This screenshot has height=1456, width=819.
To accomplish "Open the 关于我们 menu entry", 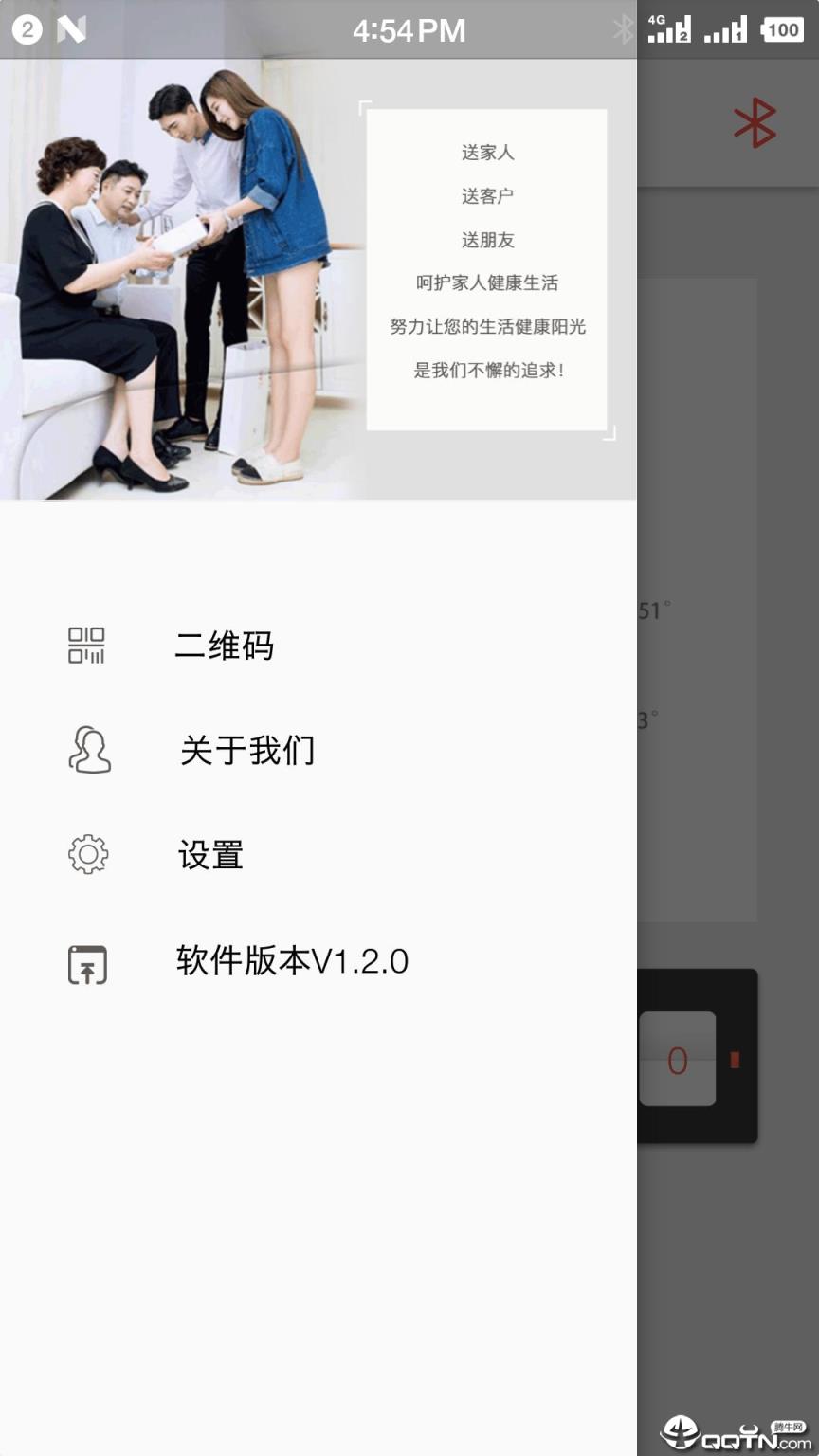I will click(x=247, y=750).
